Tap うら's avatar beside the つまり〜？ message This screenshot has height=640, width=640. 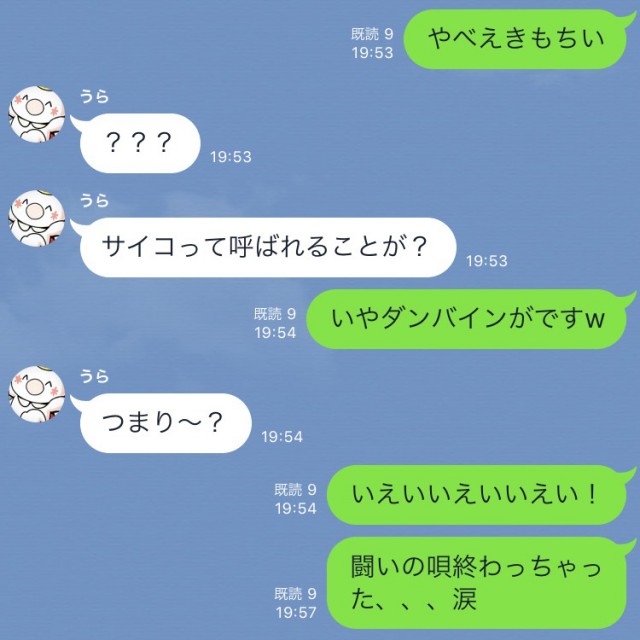point(37,394)
